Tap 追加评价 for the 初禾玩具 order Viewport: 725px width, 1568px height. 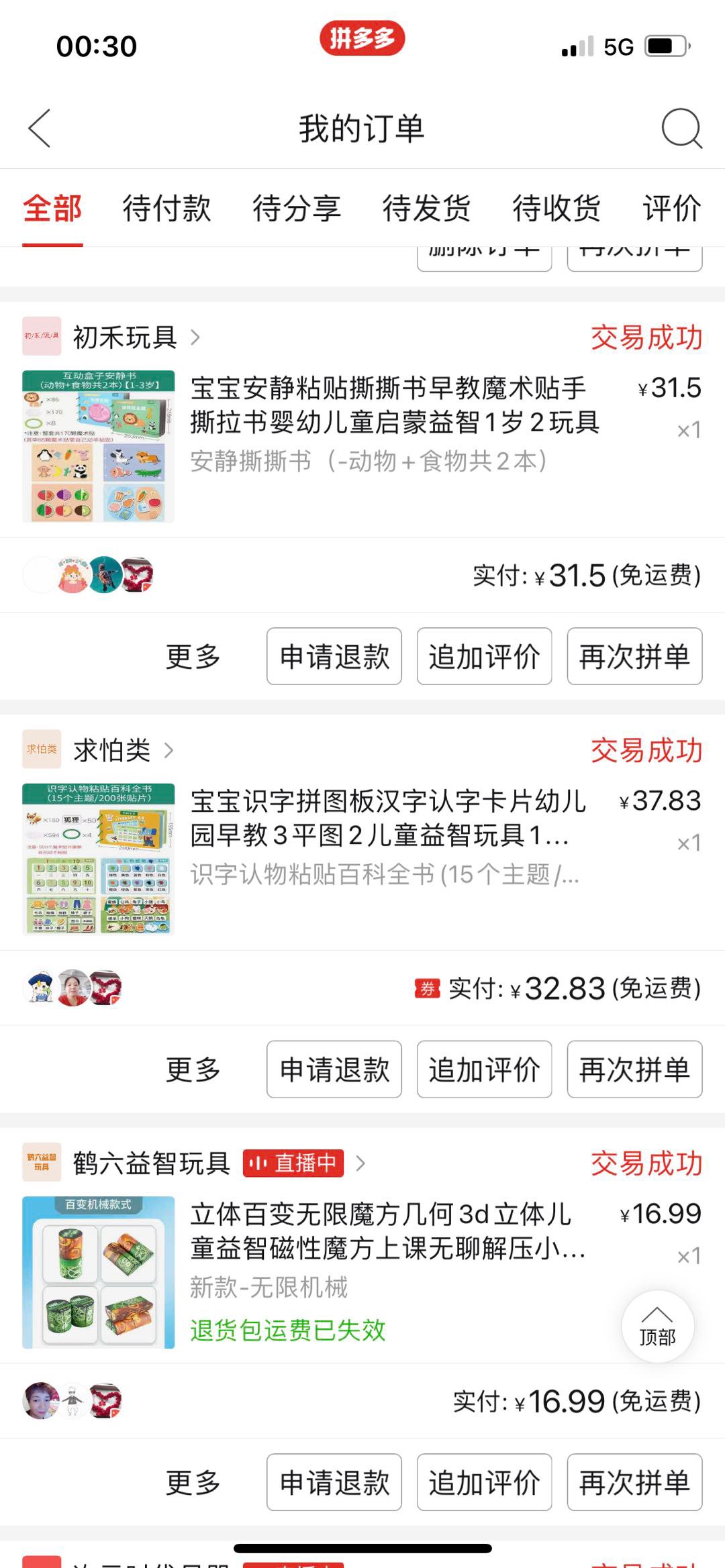point(484,656)
